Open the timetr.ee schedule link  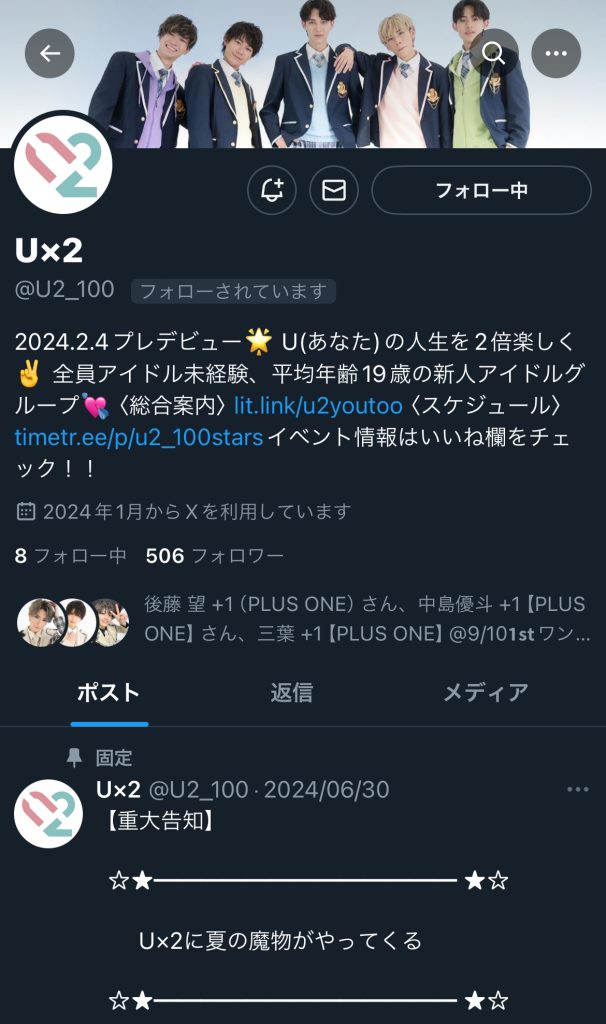[x=139, y=437]
